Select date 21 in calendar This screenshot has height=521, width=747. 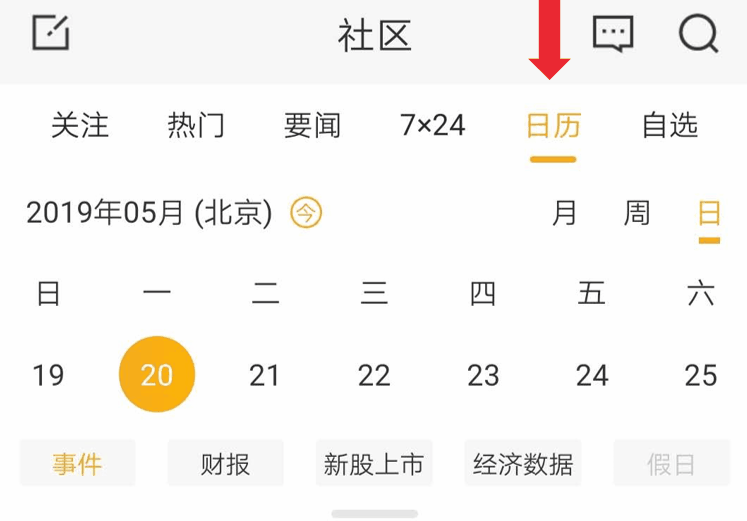coord(265,375)
